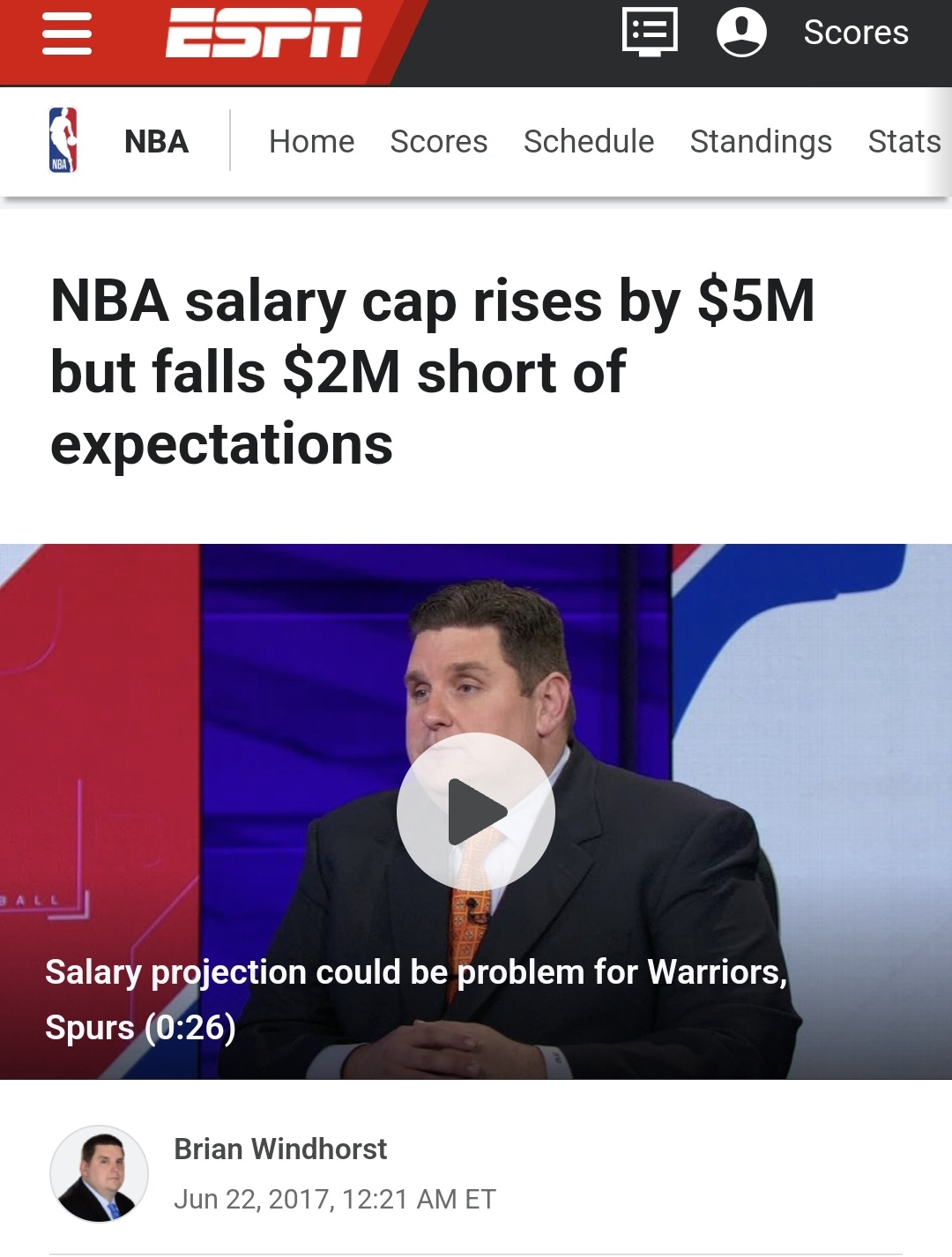Switch to the NBA Schedule tab
Viewport: 952px width, 1257px height.
click(588, 142)
